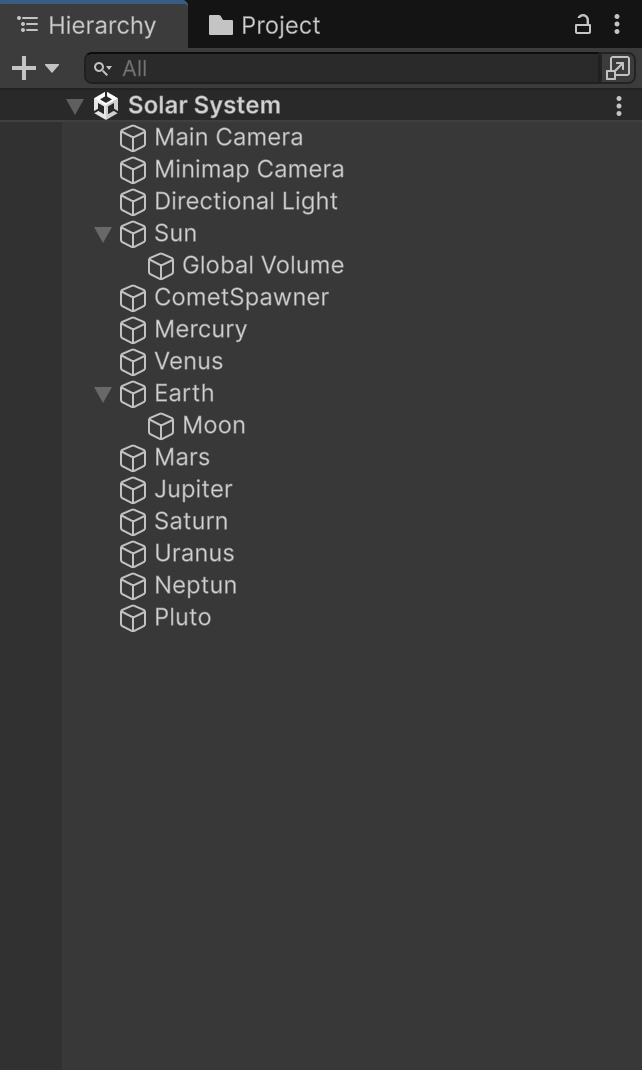Screen dimensions: 642x1070
Task: Switch to the Project tab
Action: pyautogui.click(x=265, y=25)
